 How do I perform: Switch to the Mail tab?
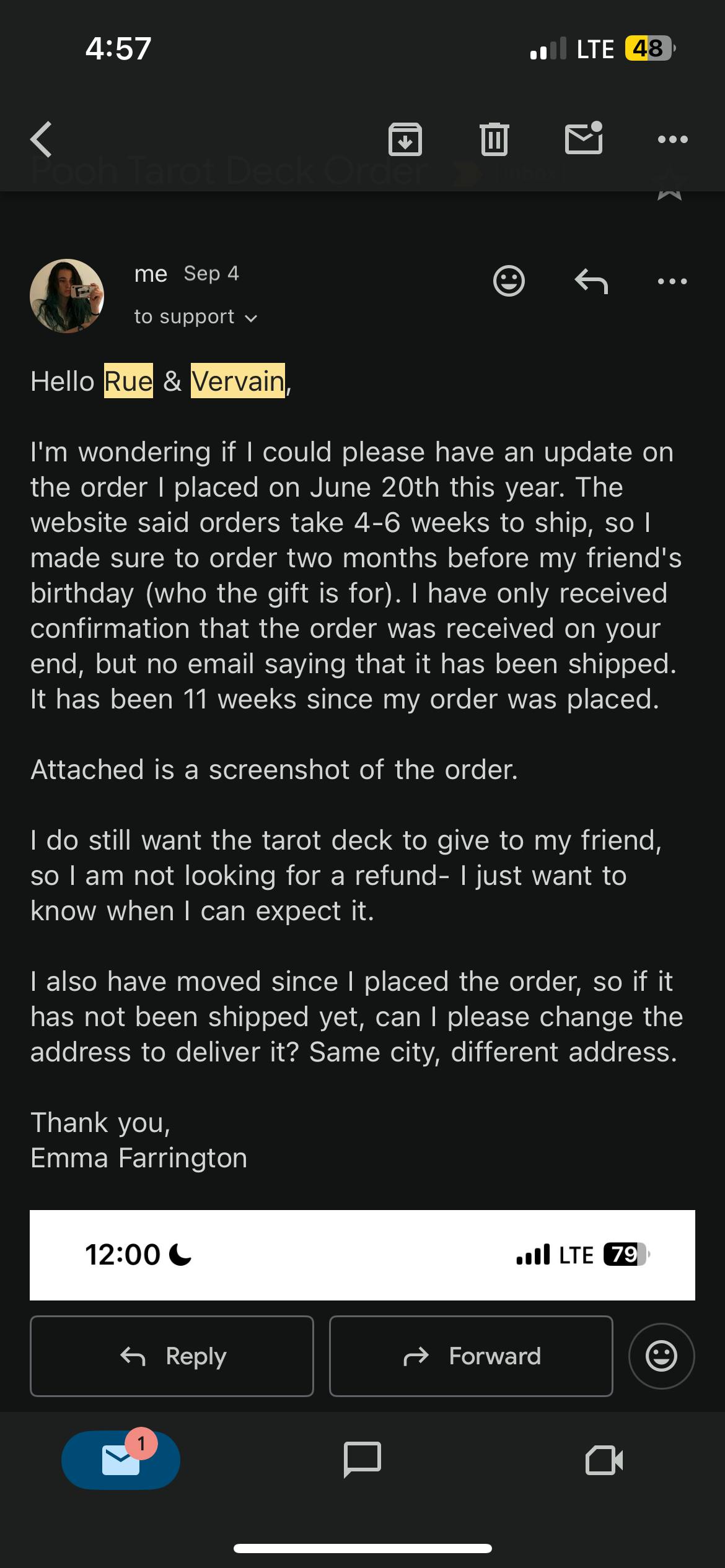pos(121,1460)
